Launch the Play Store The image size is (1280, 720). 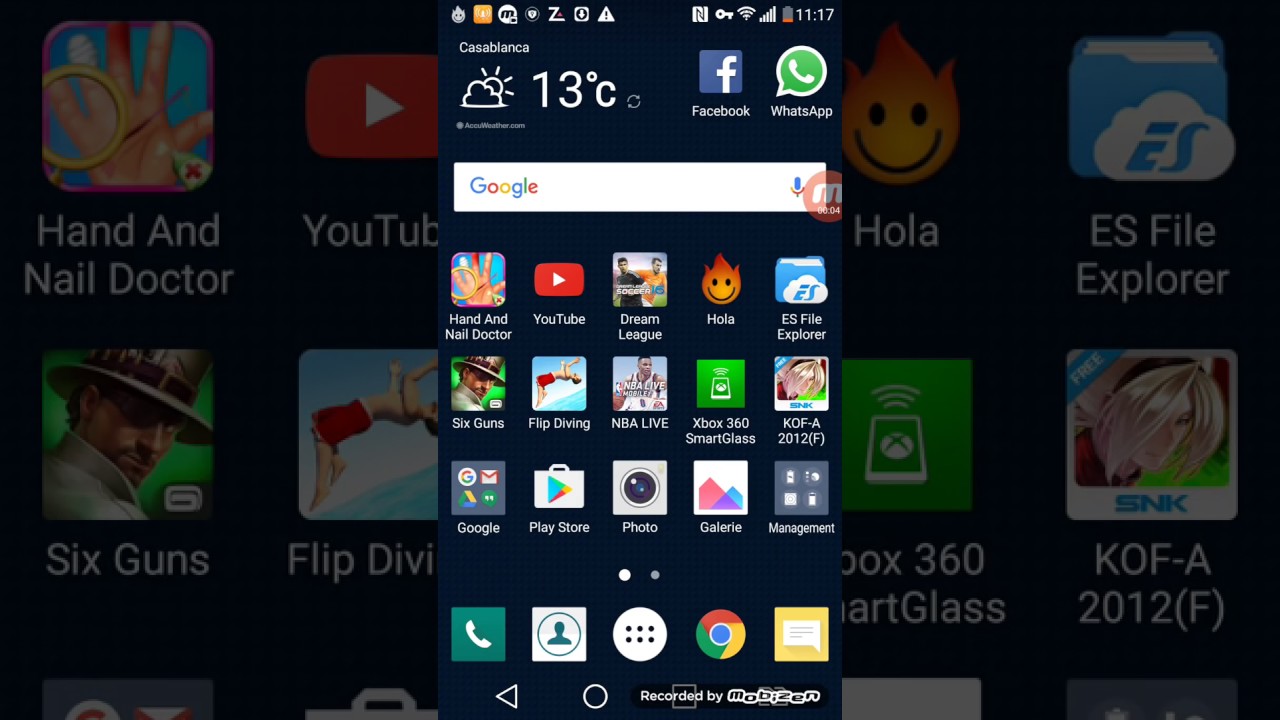tap(559, 488)
